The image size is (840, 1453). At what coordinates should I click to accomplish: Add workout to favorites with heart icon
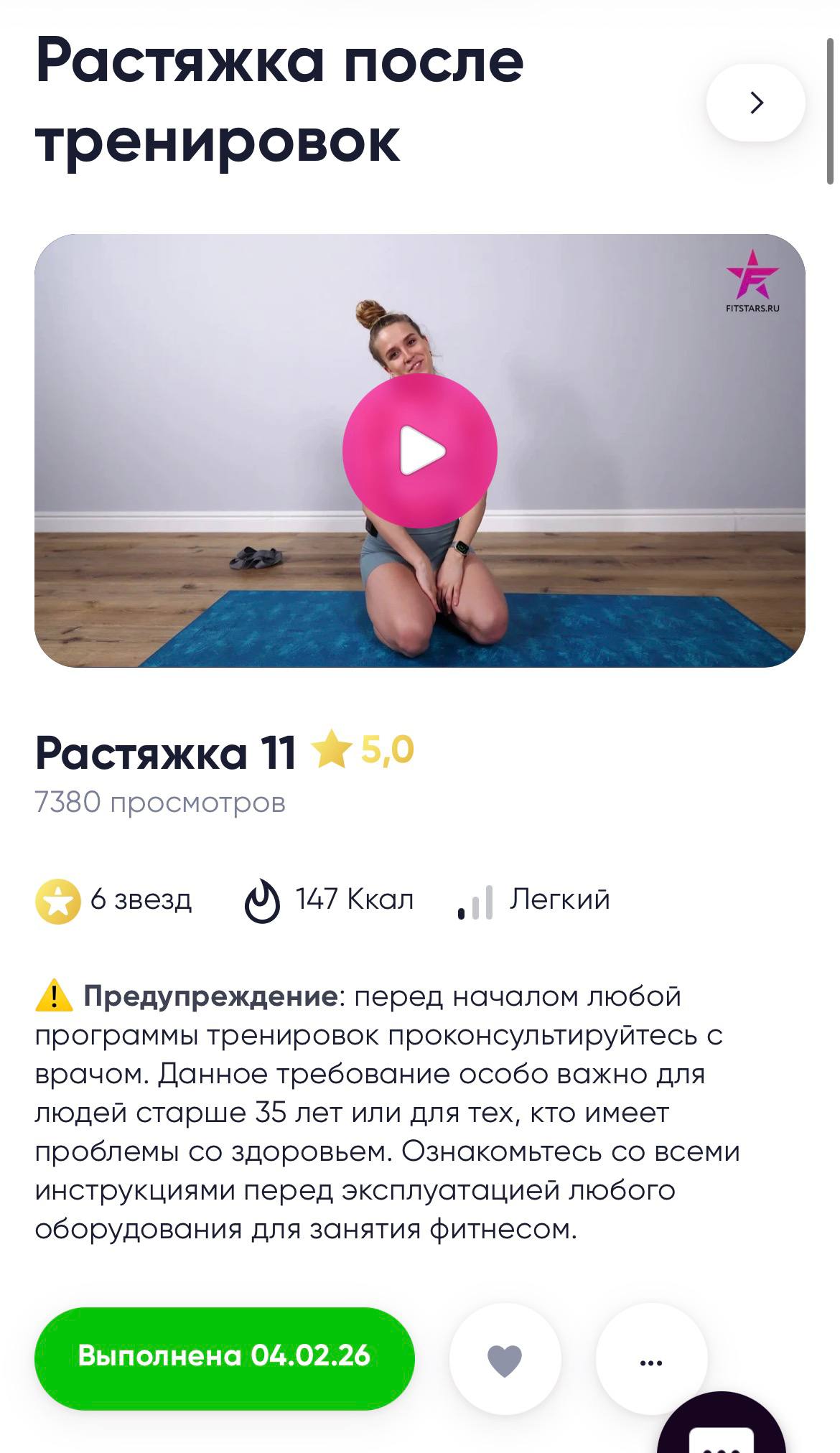(505, 1359)
